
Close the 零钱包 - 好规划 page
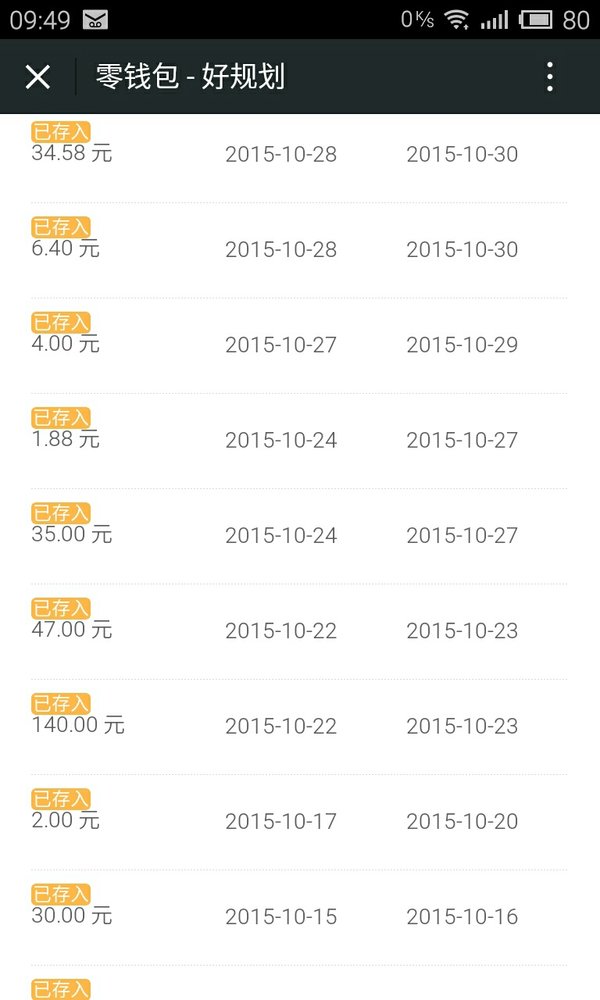click(38, 77)
